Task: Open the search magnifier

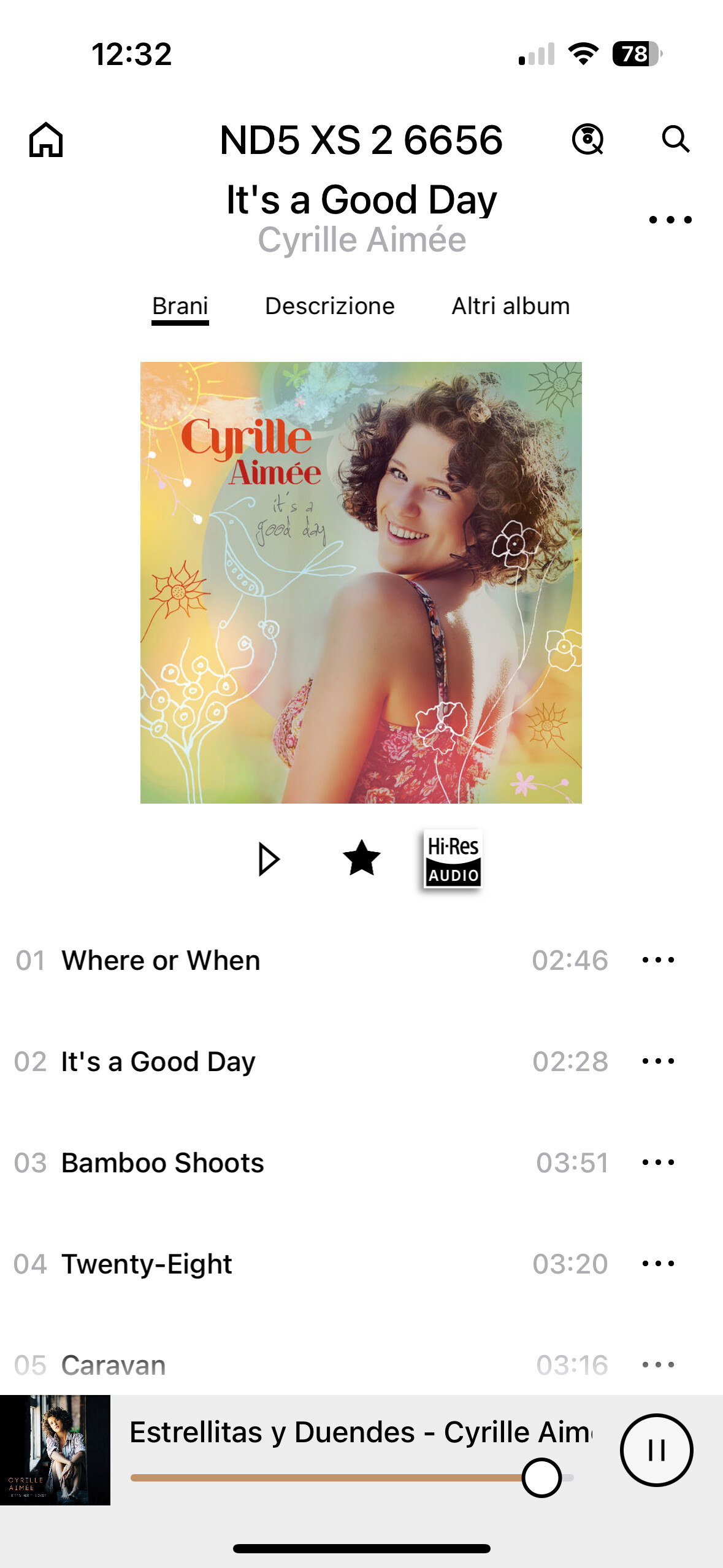Action: (x=675, y=139)
